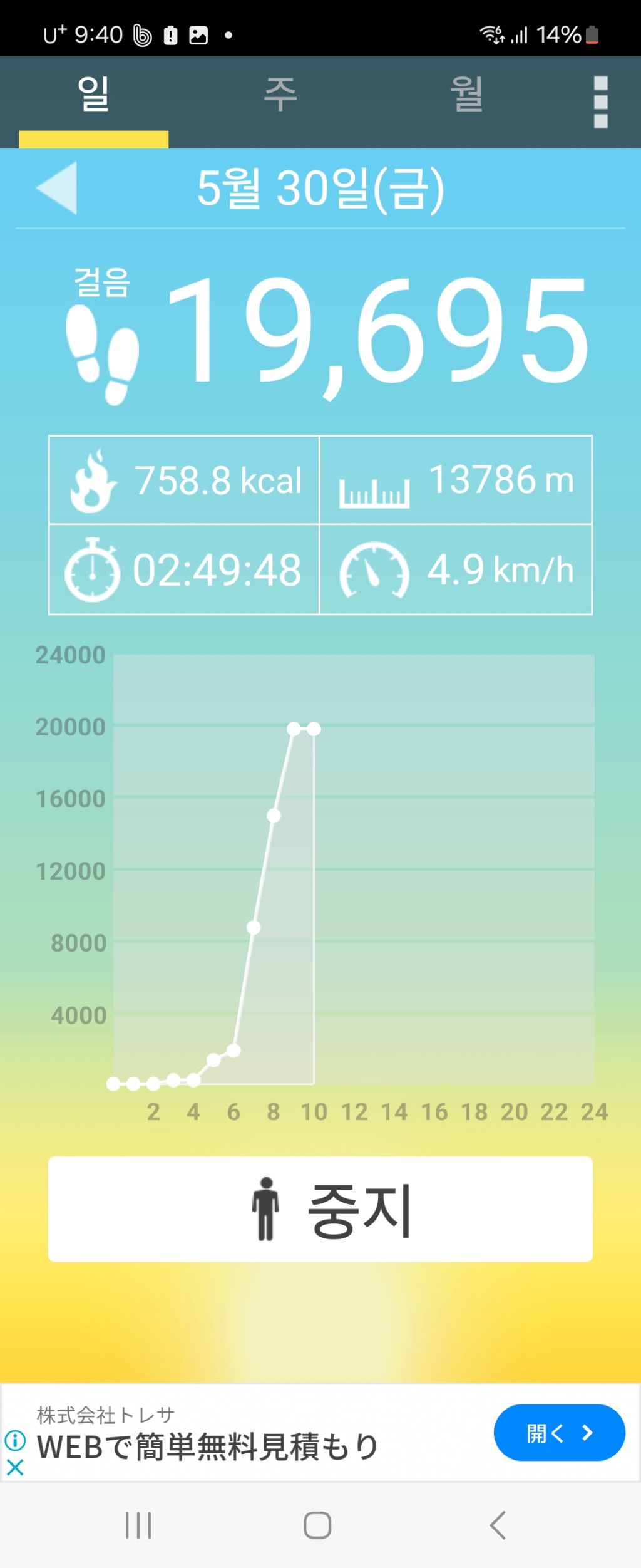This screenshot has height=1568, width=641.
Task: Switch to the 주 (week) tab
Action: coord(280,100)
